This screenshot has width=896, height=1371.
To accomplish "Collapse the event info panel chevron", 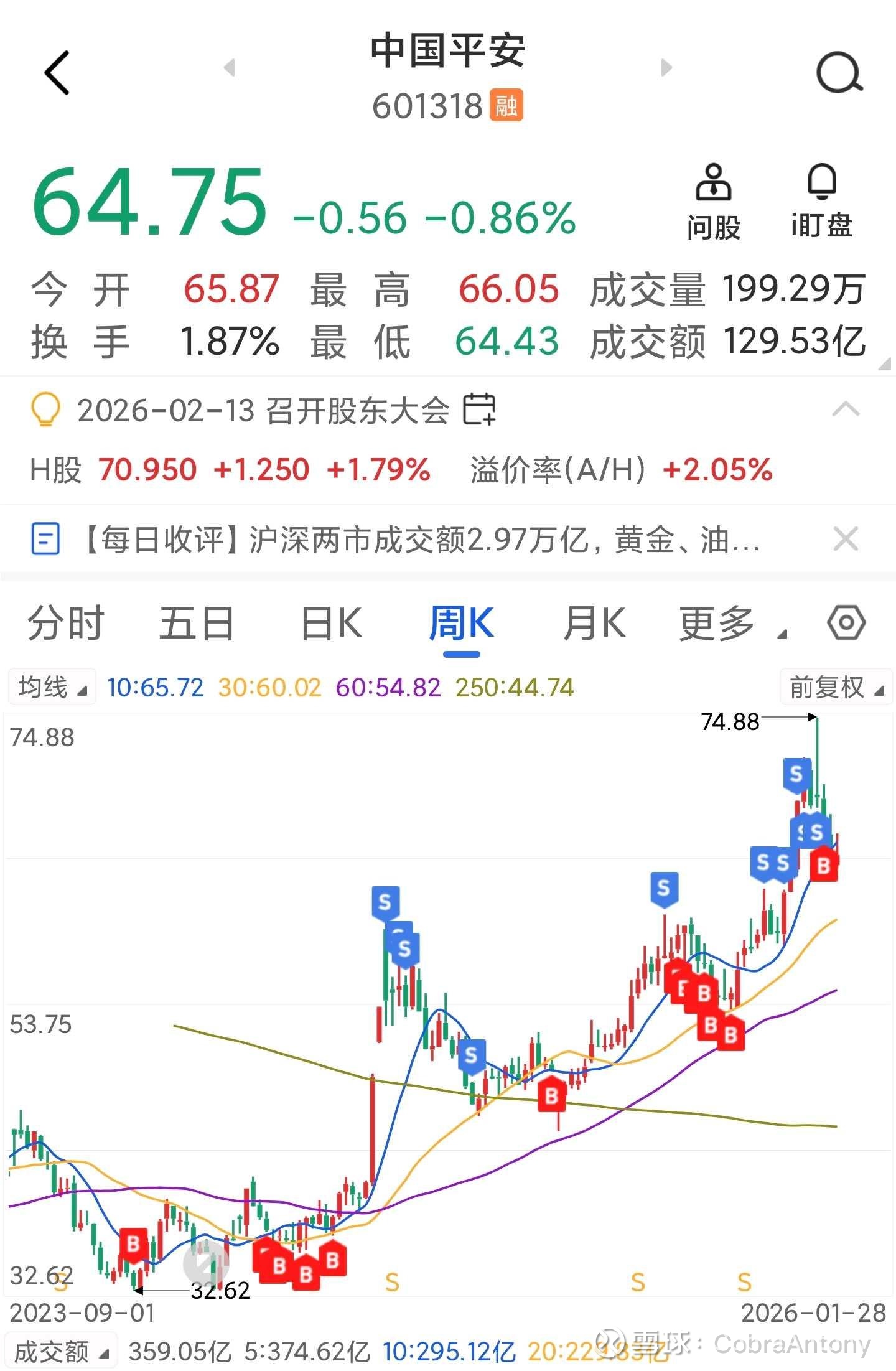I will [x=846, y=409].
